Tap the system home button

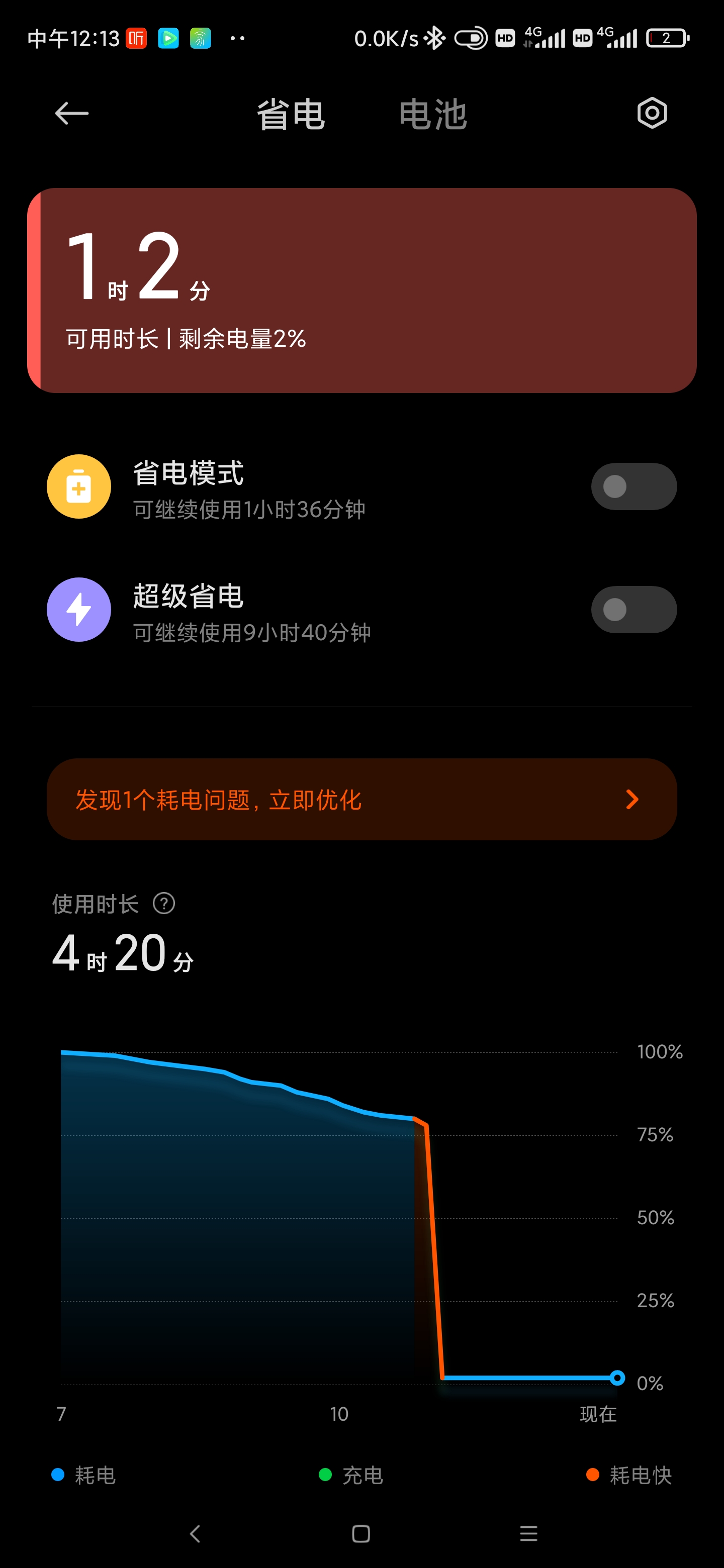361,1534
